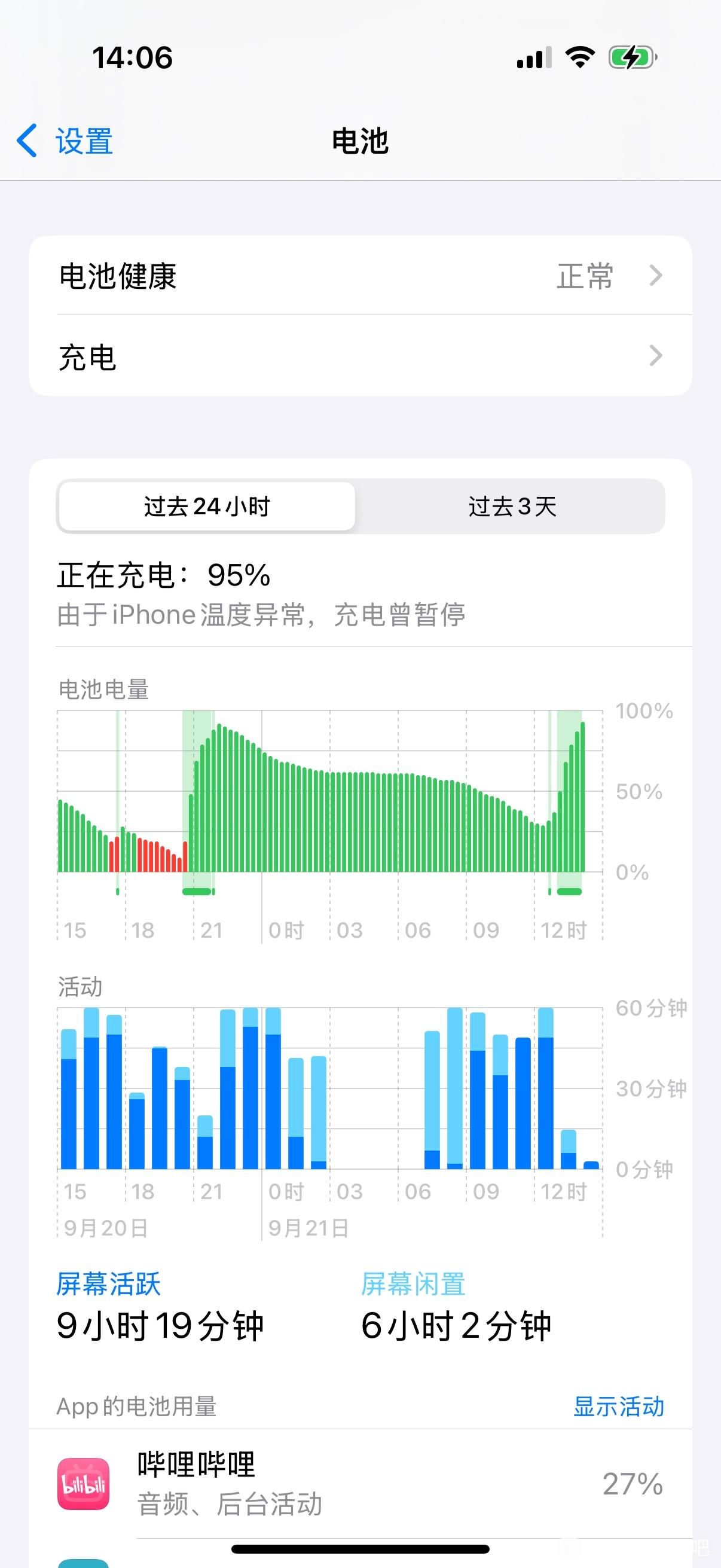The height and width of the screenshot is (1568, 721).
Task: Tap 显示活动 link
Action: point(618,1406)
